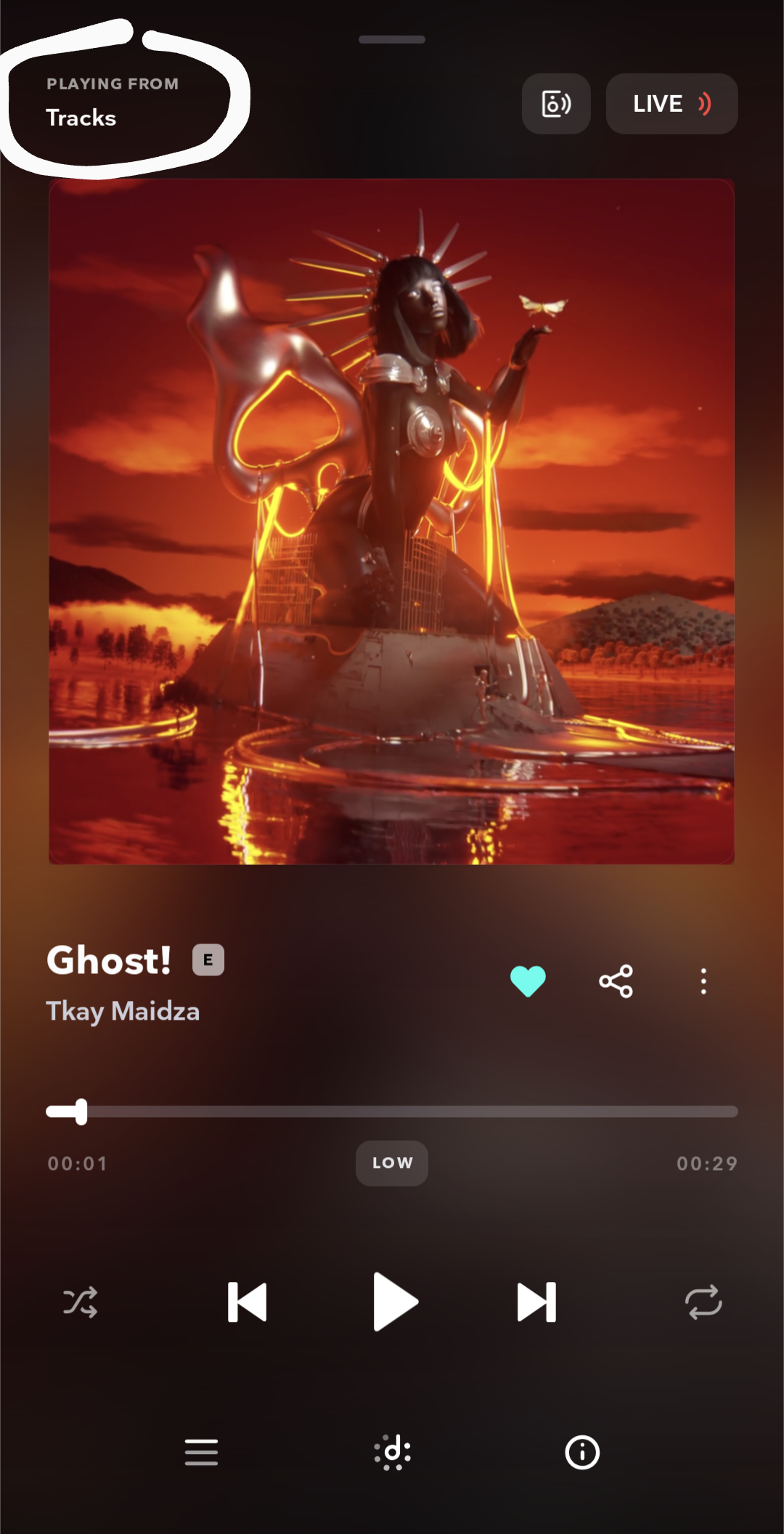Tap the LOW audio quality badge
Screen dimensions: 784x1534
tap(392, 1163)
